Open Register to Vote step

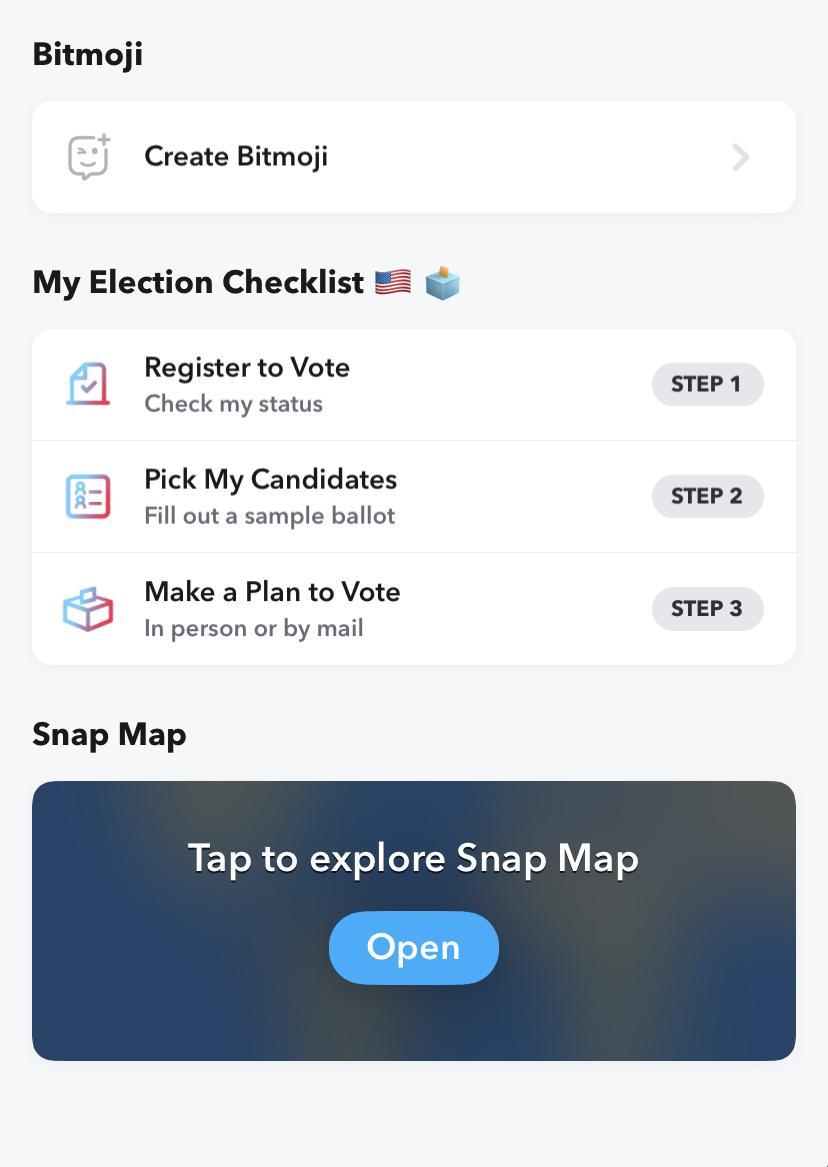point(413,385)
